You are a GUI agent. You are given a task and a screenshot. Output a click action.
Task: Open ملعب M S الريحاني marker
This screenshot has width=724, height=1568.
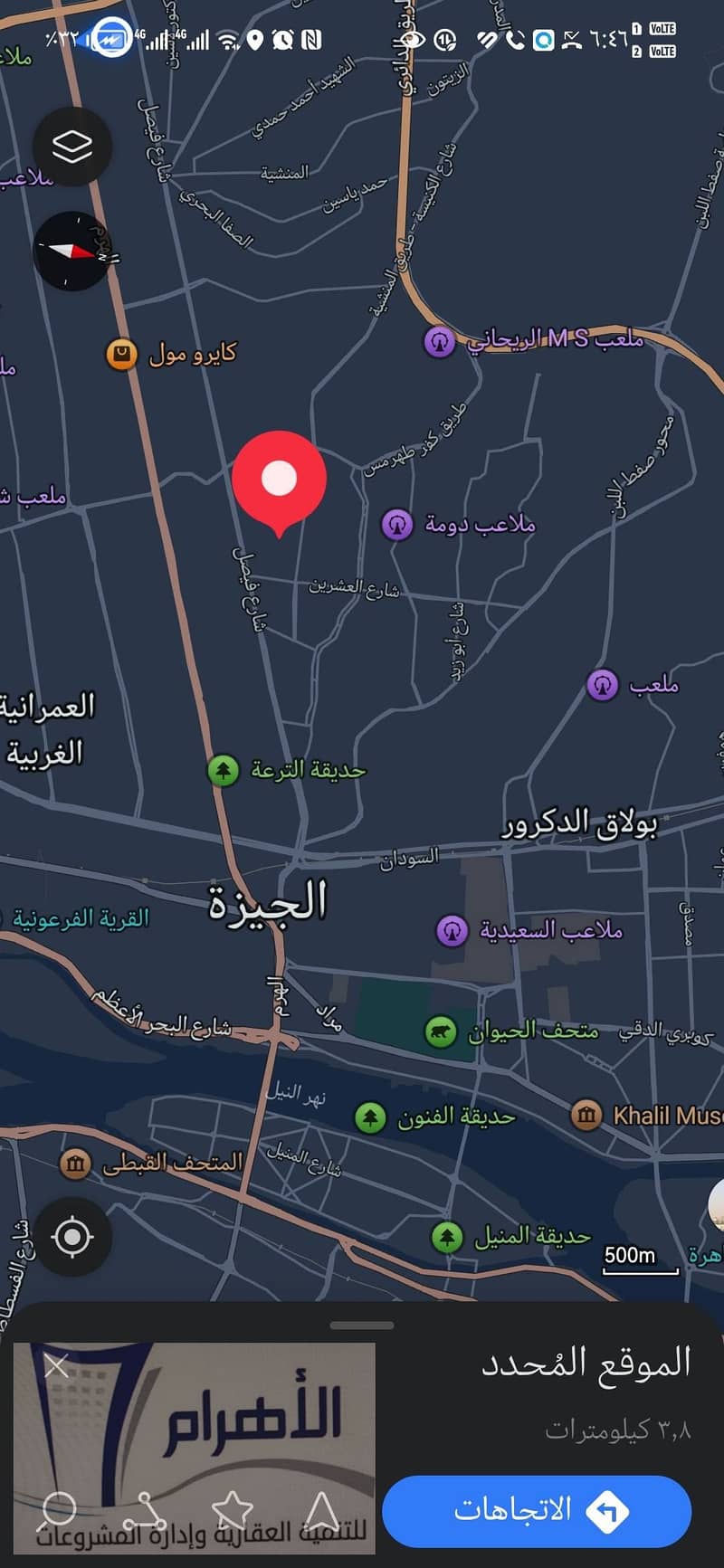pos(440,341)
